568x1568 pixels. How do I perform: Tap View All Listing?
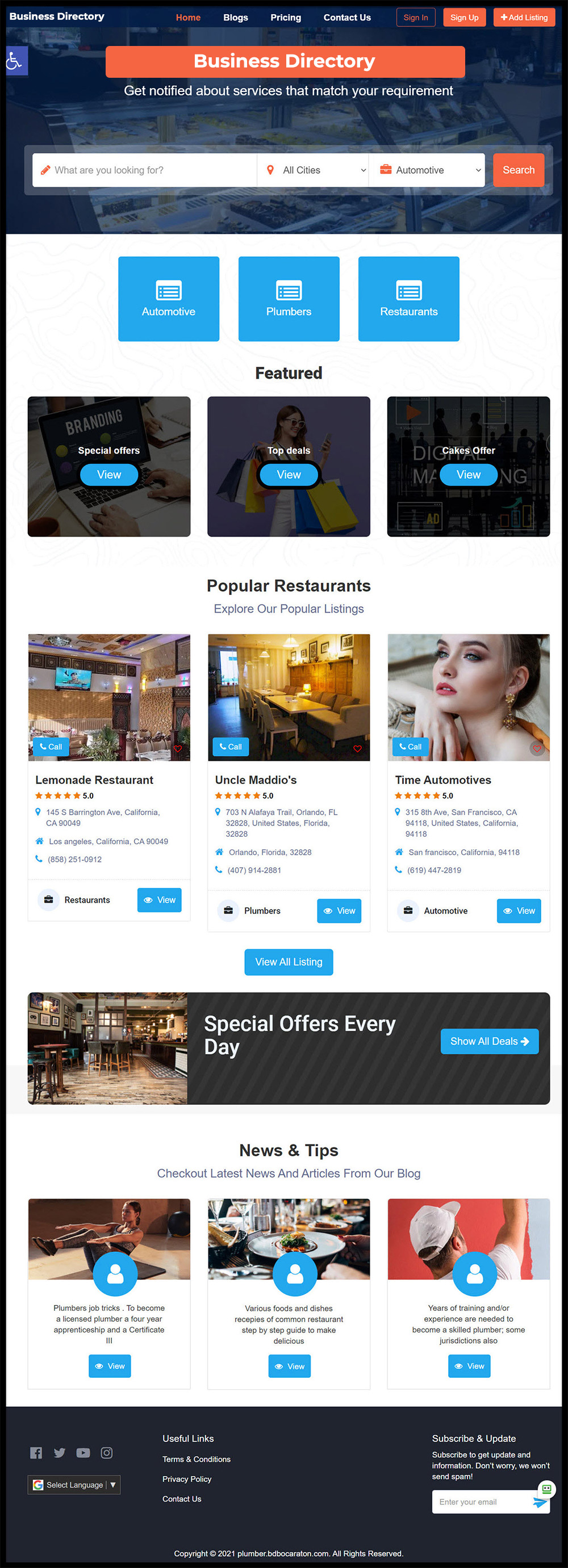(x=289, y=962)
